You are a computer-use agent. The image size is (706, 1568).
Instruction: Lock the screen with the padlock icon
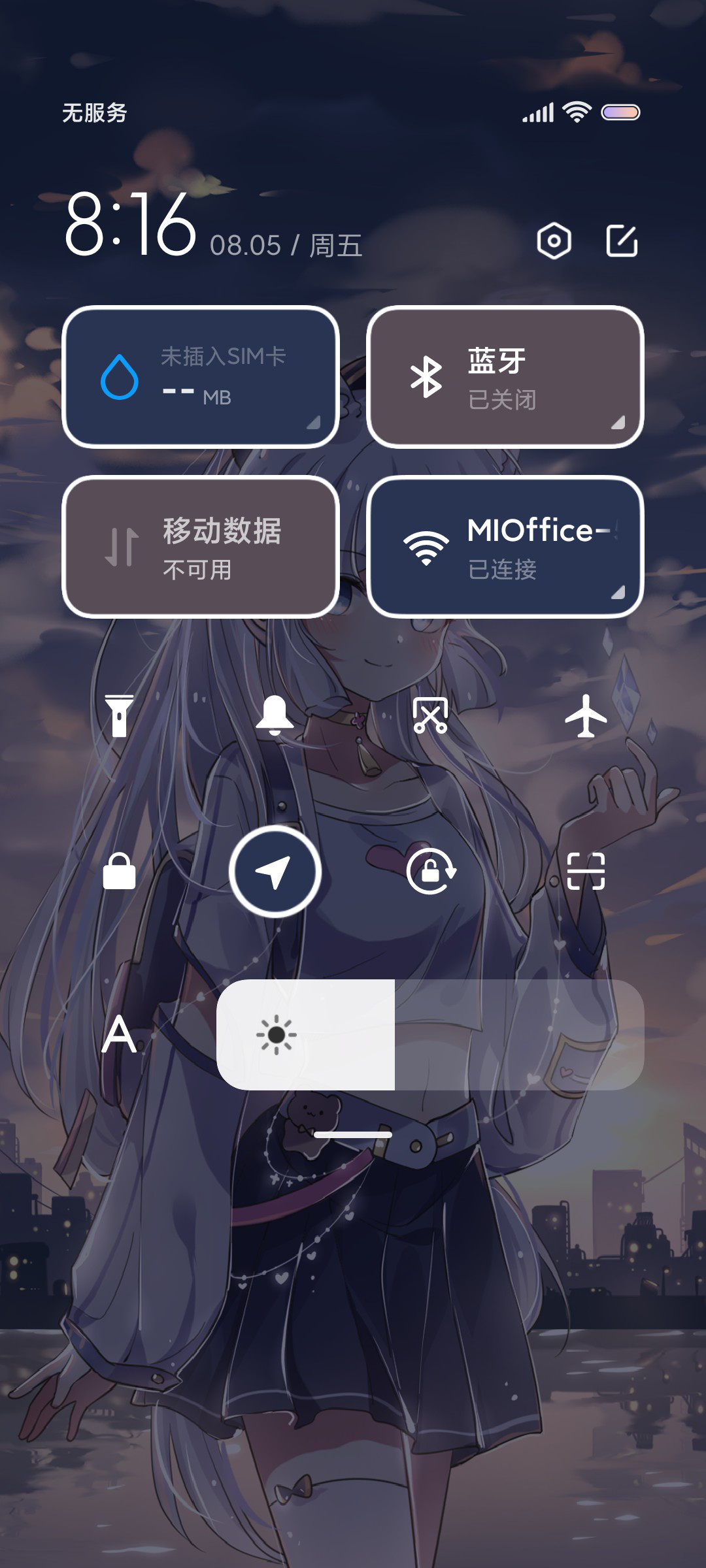tap(119, 871)
